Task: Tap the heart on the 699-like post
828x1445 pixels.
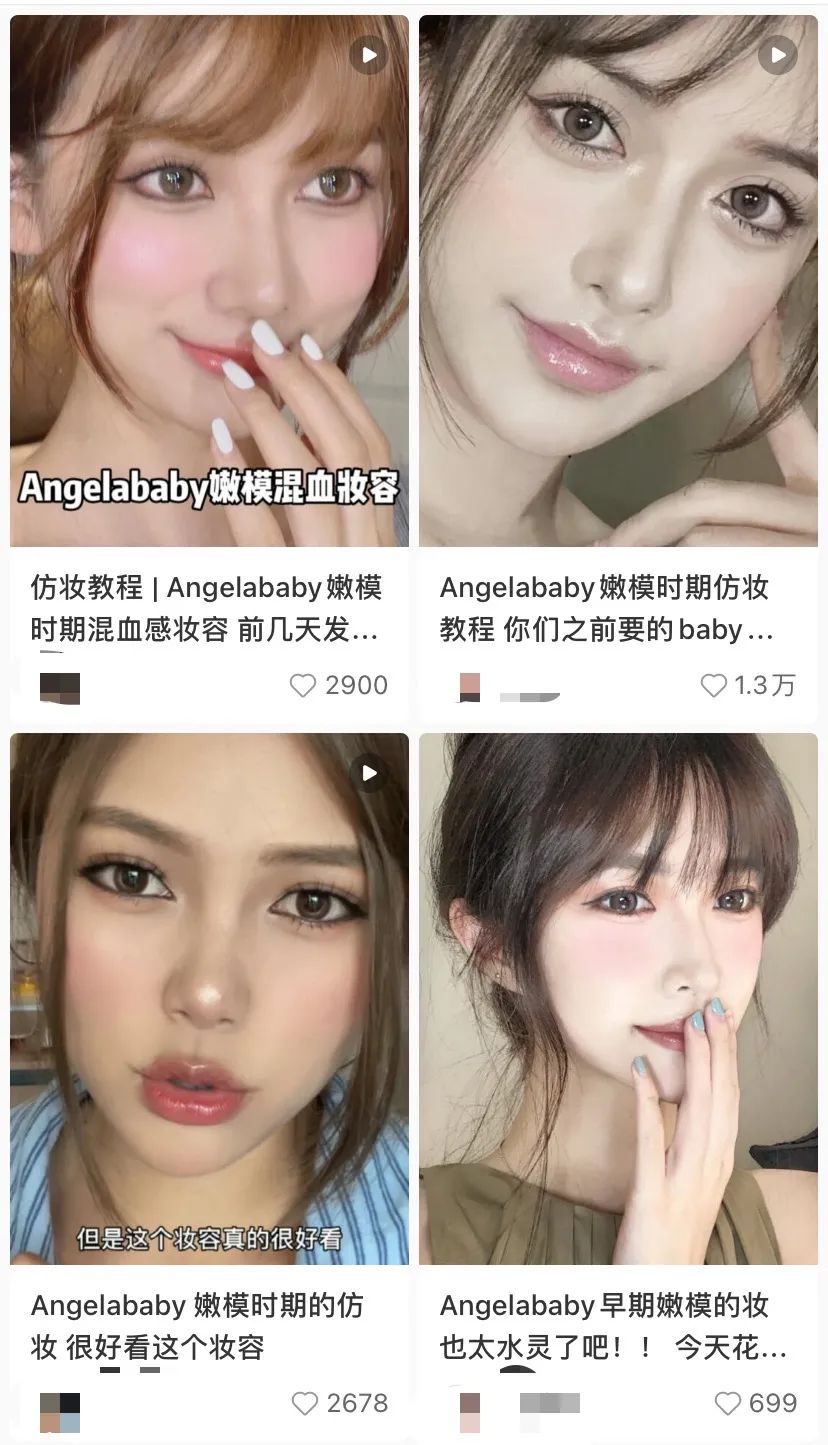Action: click(728, 1403)
